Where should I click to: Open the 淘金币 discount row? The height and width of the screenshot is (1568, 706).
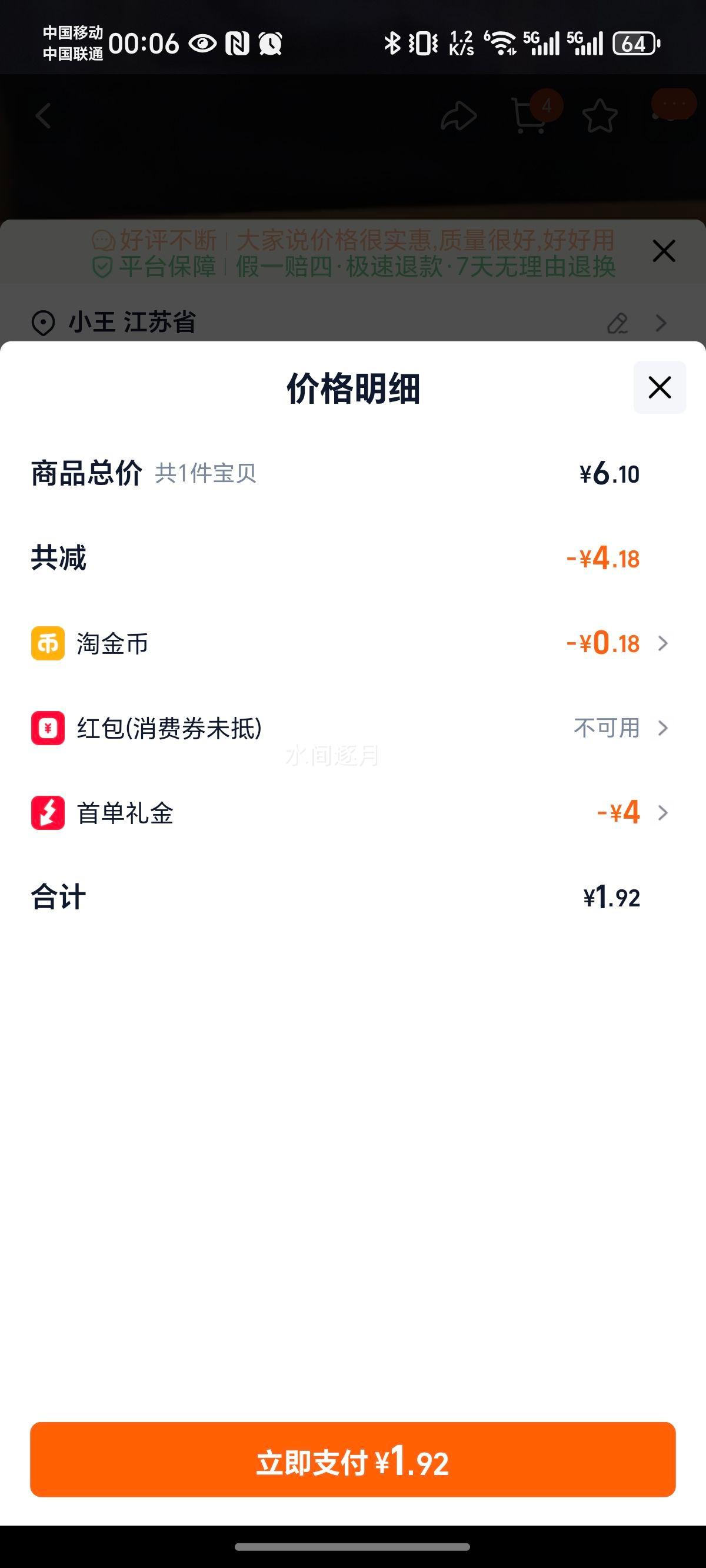353,643
